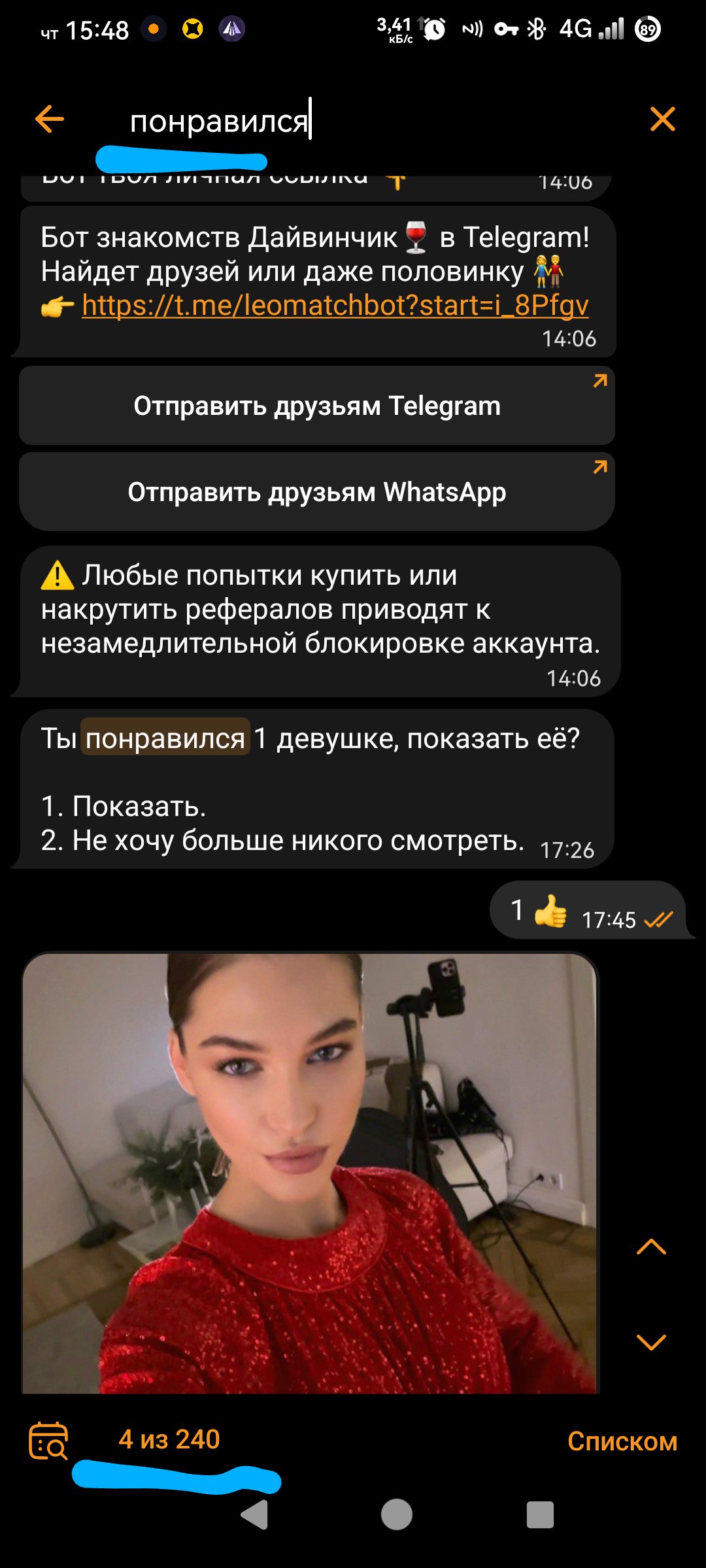
Task: Jump to the previous search result (up arrow)
Action: (x=651, y=1247)
